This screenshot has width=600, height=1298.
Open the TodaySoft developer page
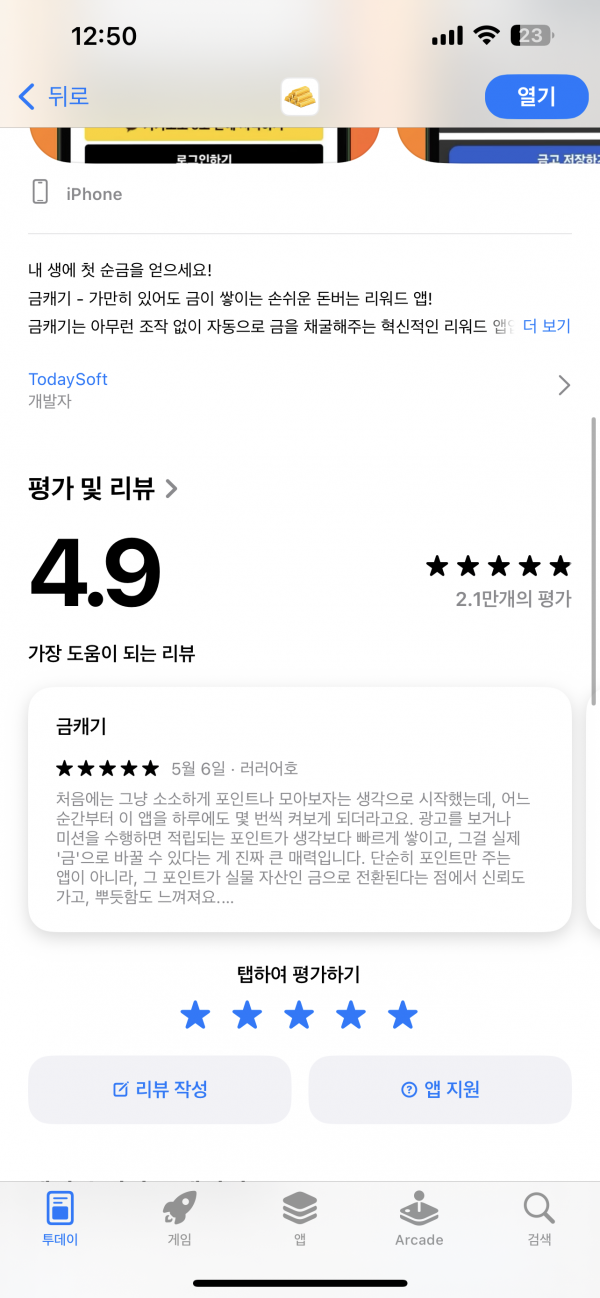point(300,389)
